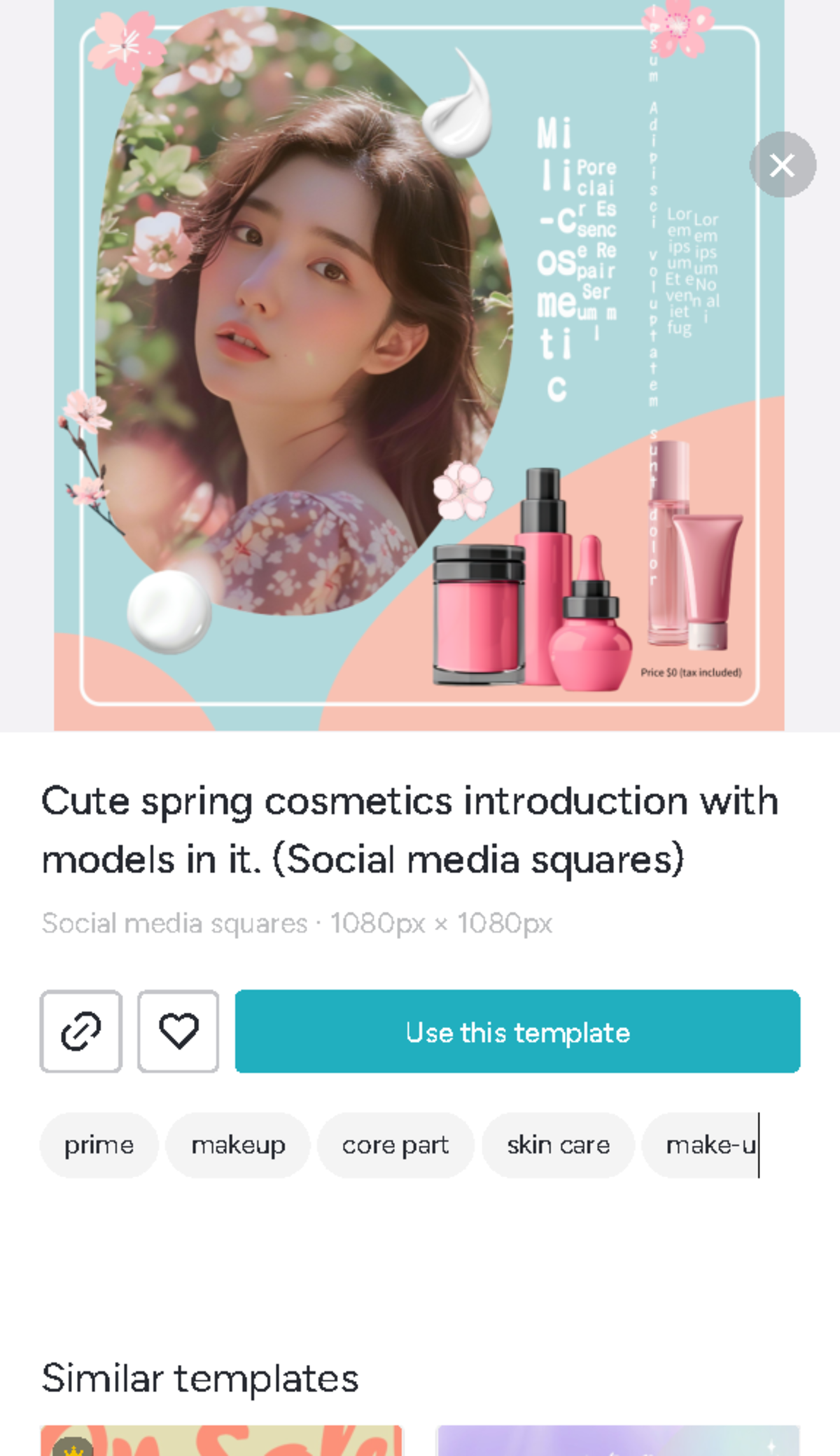This screenshot has height=1456, width=840.
Task: Select the makeup tag
Action: [x=238, y=1145]
